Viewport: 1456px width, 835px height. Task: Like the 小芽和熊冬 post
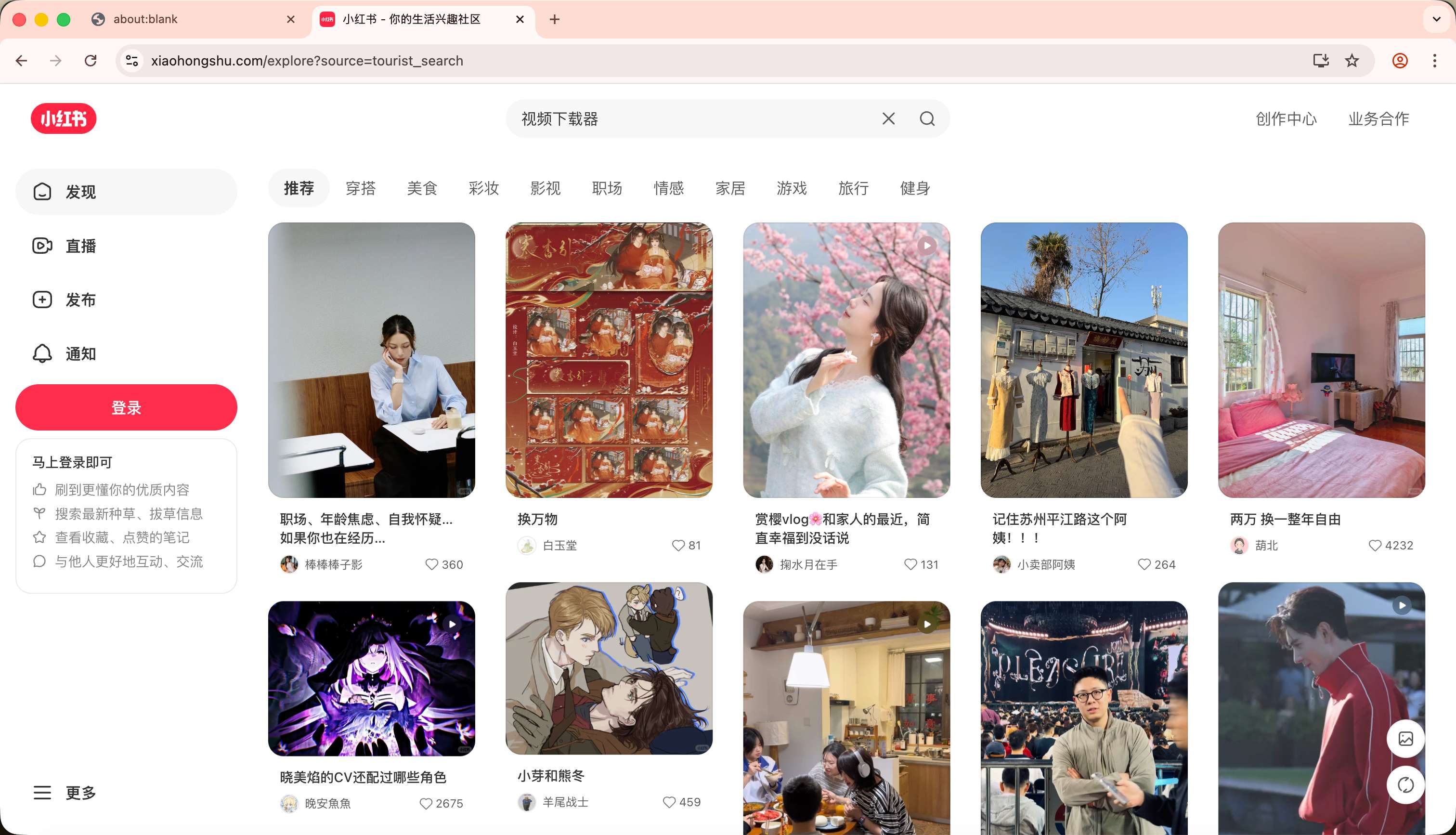[x=669, y=802]
